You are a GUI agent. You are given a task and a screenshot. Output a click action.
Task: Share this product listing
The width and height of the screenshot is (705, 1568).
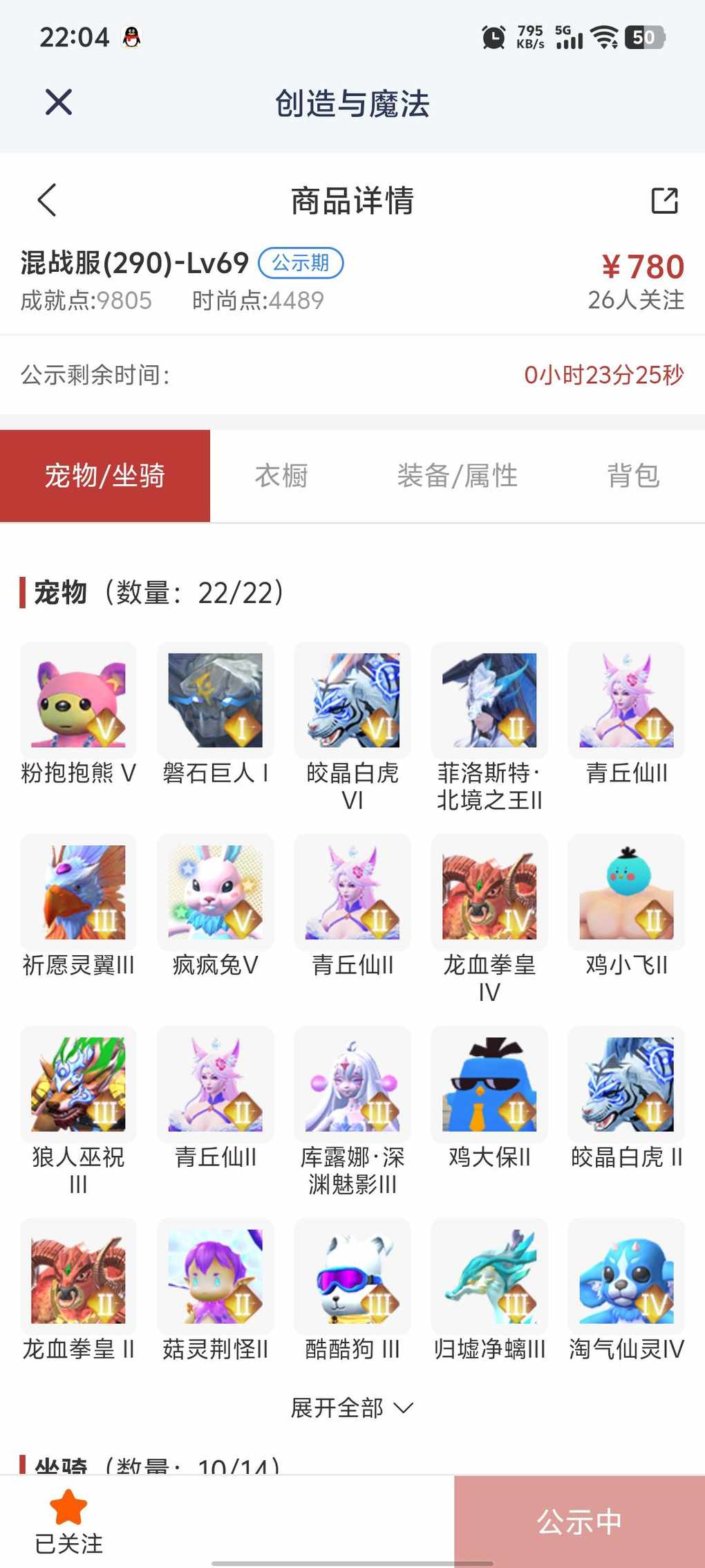[664, 201]
